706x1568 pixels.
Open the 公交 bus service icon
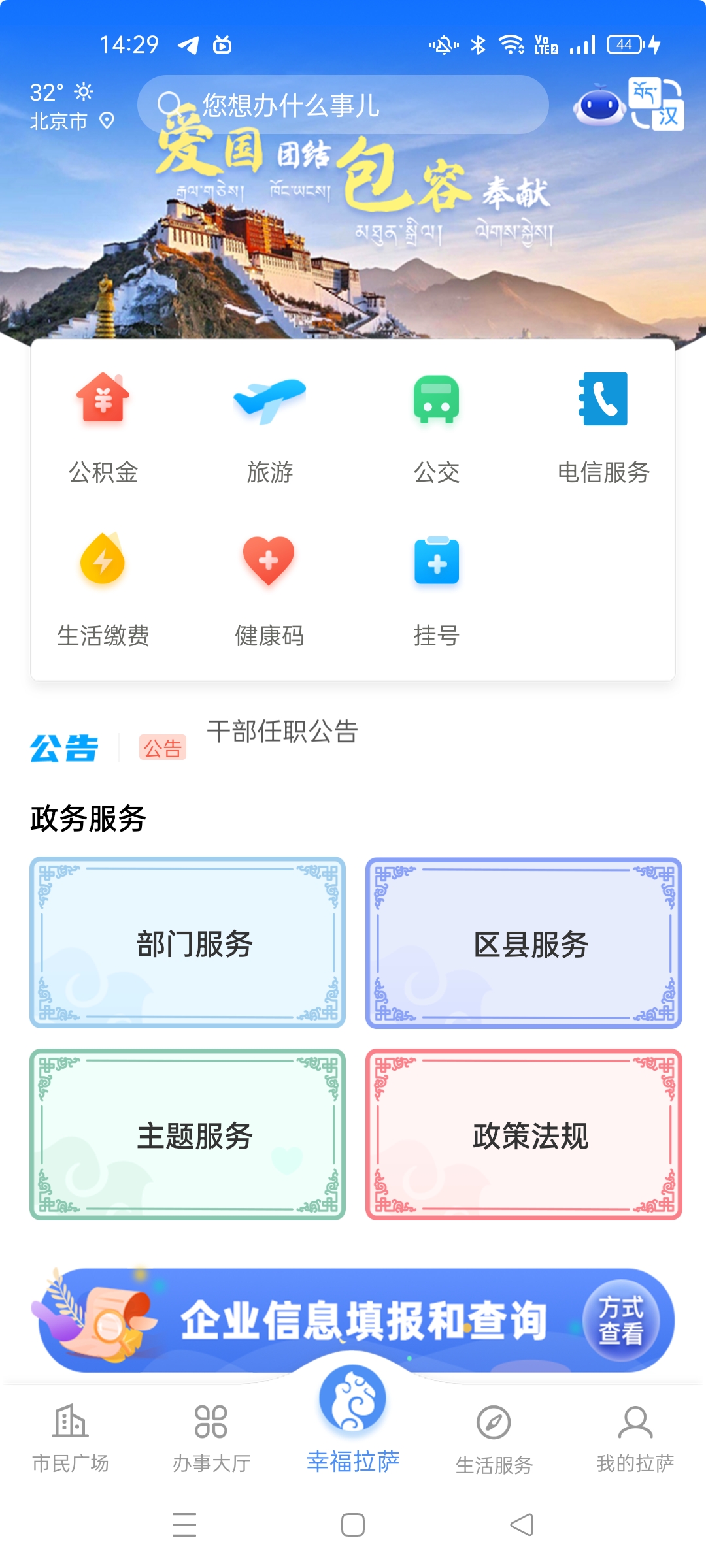tap(437, 402)
